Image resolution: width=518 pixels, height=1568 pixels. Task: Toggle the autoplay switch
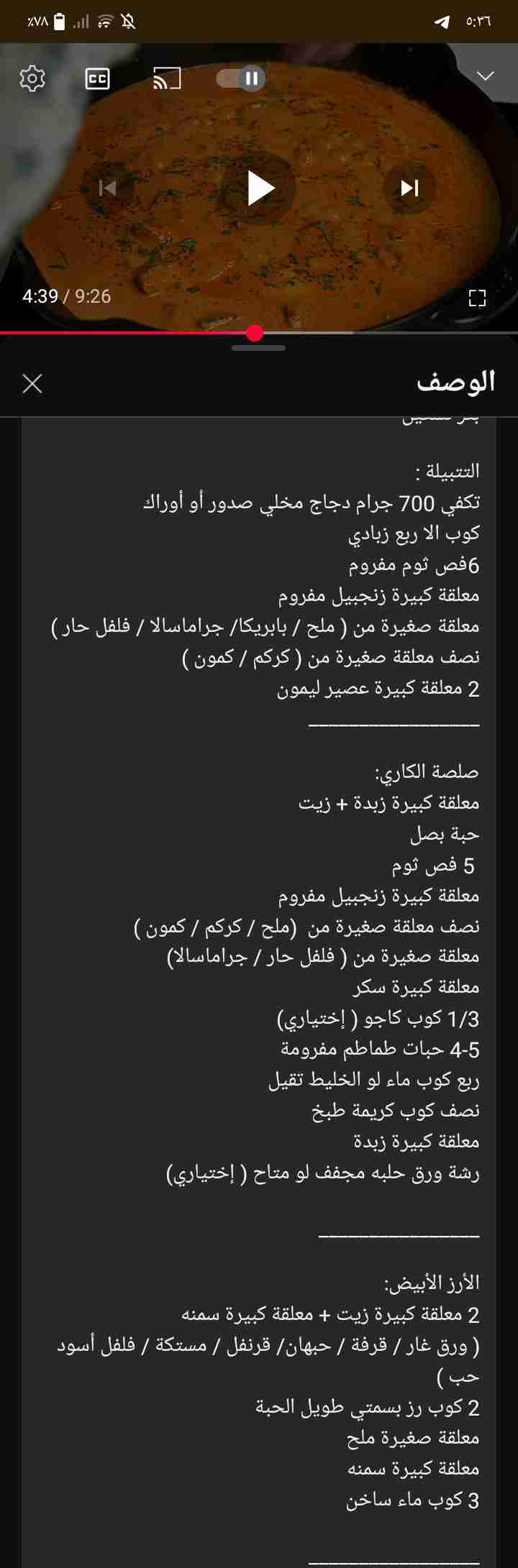(x=241, y=78)
